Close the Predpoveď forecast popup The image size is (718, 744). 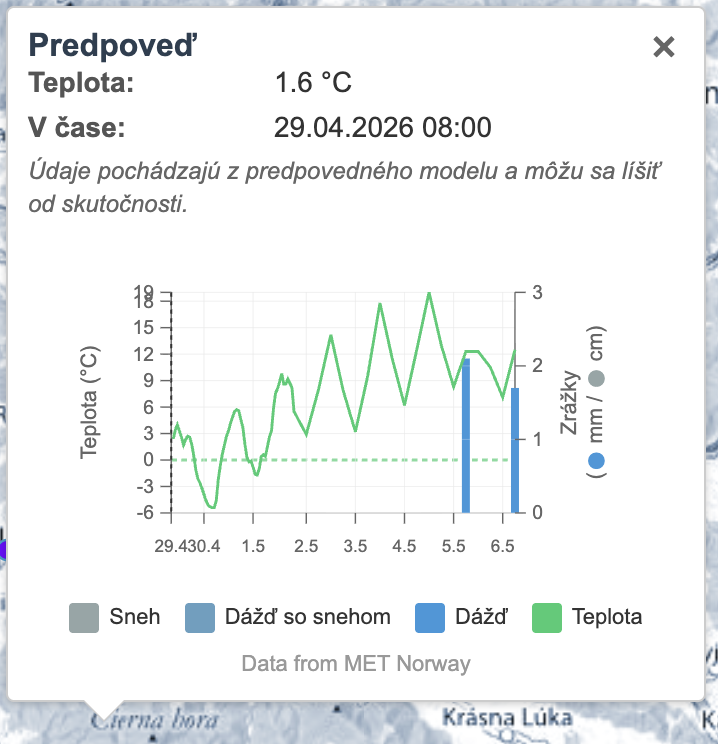click(664, 47)
